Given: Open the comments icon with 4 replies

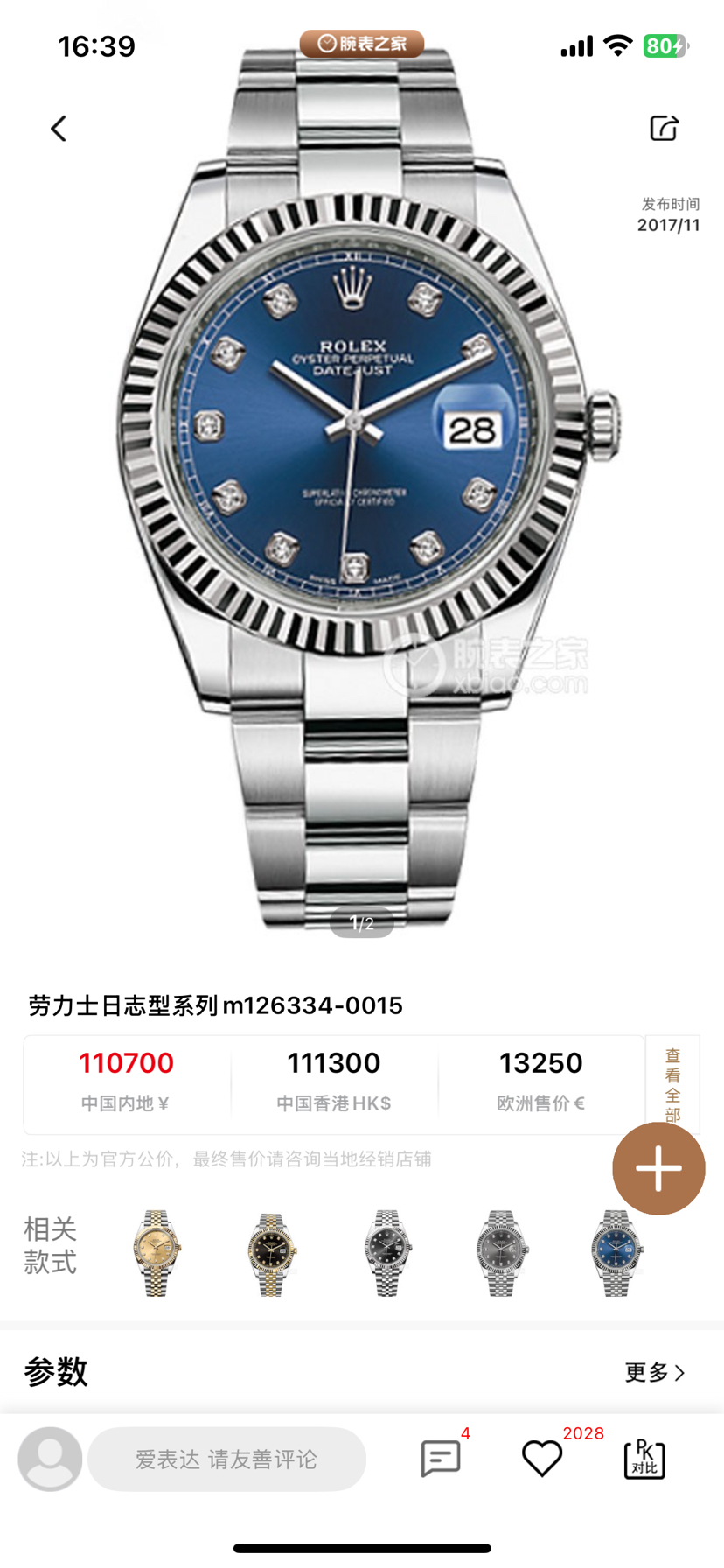Looking at the screenshot, I should tap(441, 1459).
